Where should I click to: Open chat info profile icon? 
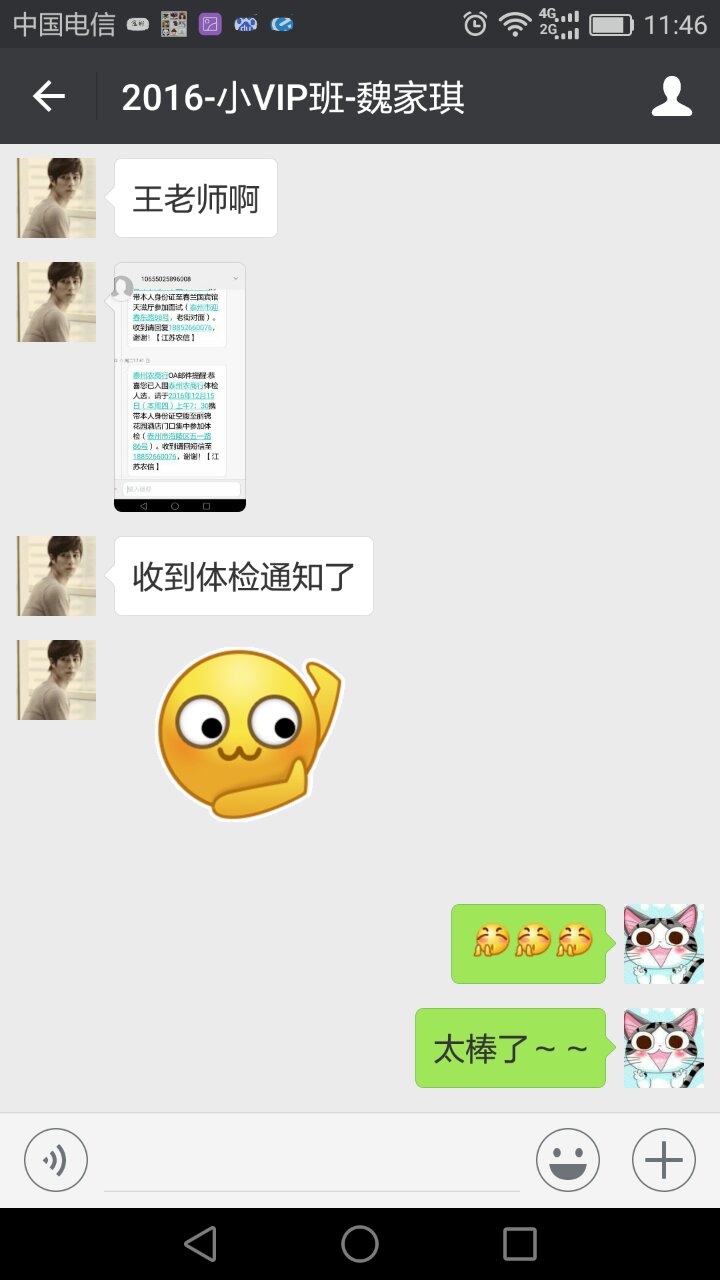click(672, 96)
